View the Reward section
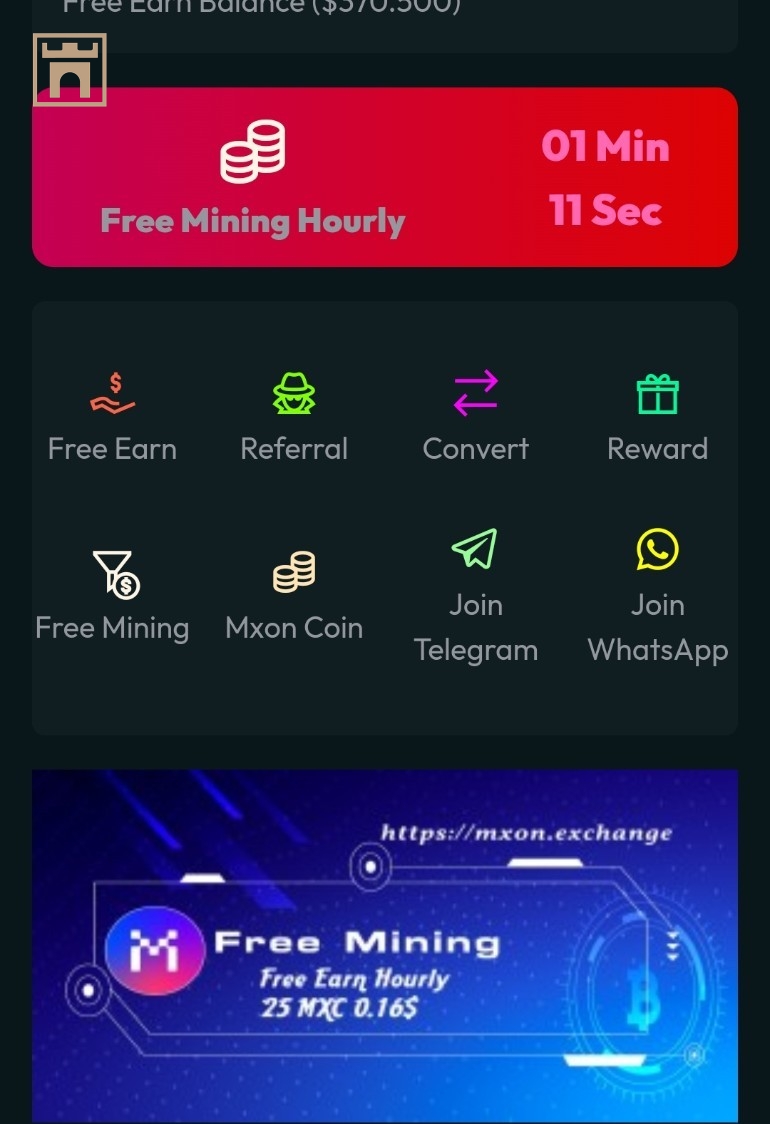Screen dimensions: 770x1124 tap(657, 417)
